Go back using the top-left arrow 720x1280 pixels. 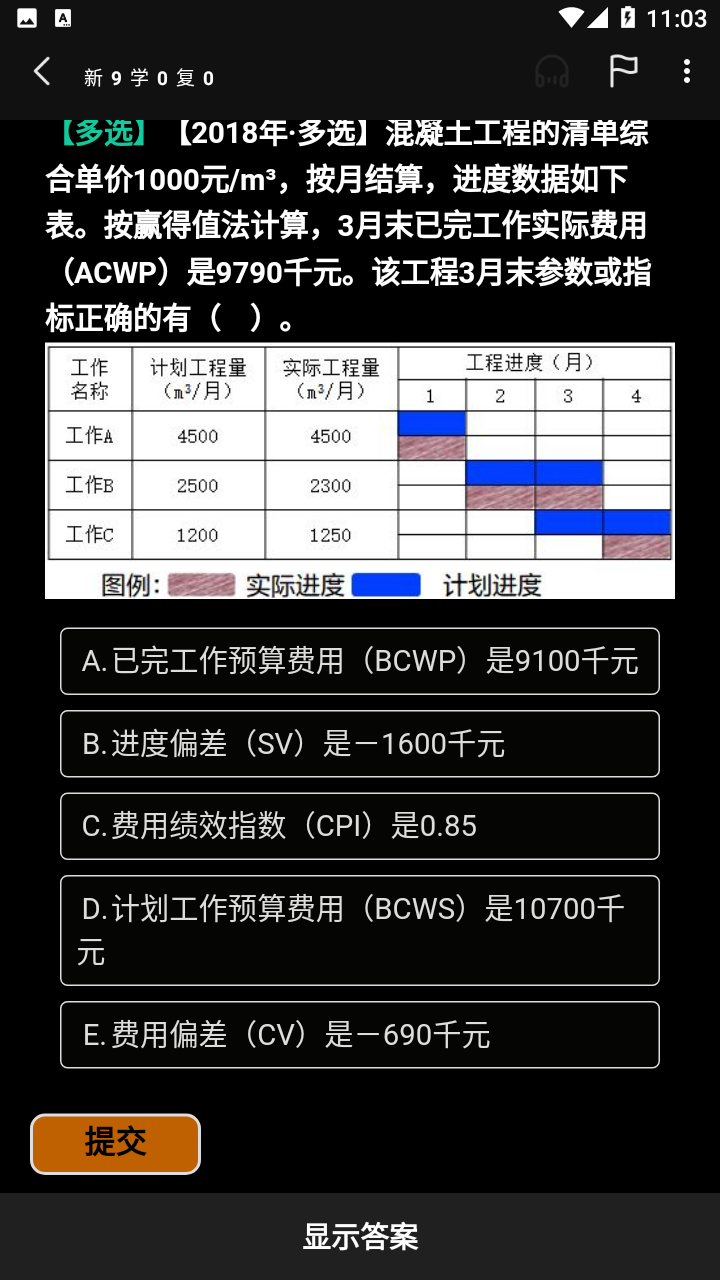coord(42,72)
